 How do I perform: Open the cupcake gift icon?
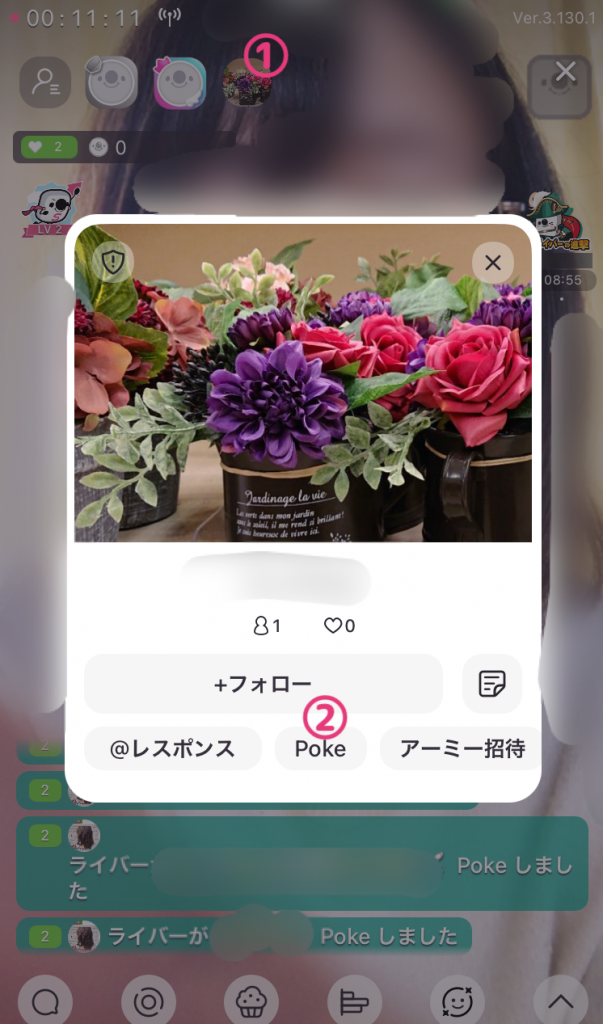[x=250, y=1000]
